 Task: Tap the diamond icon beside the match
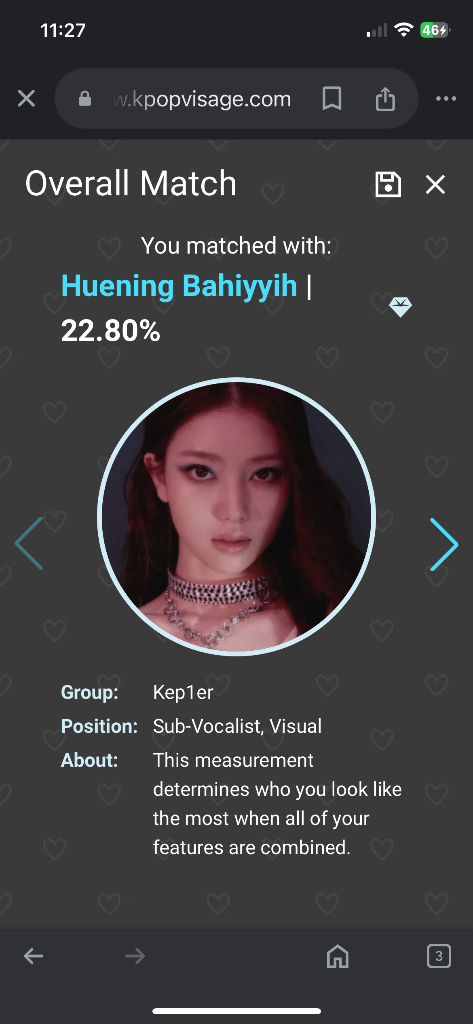pyautogui.click(x=400, y=306)
